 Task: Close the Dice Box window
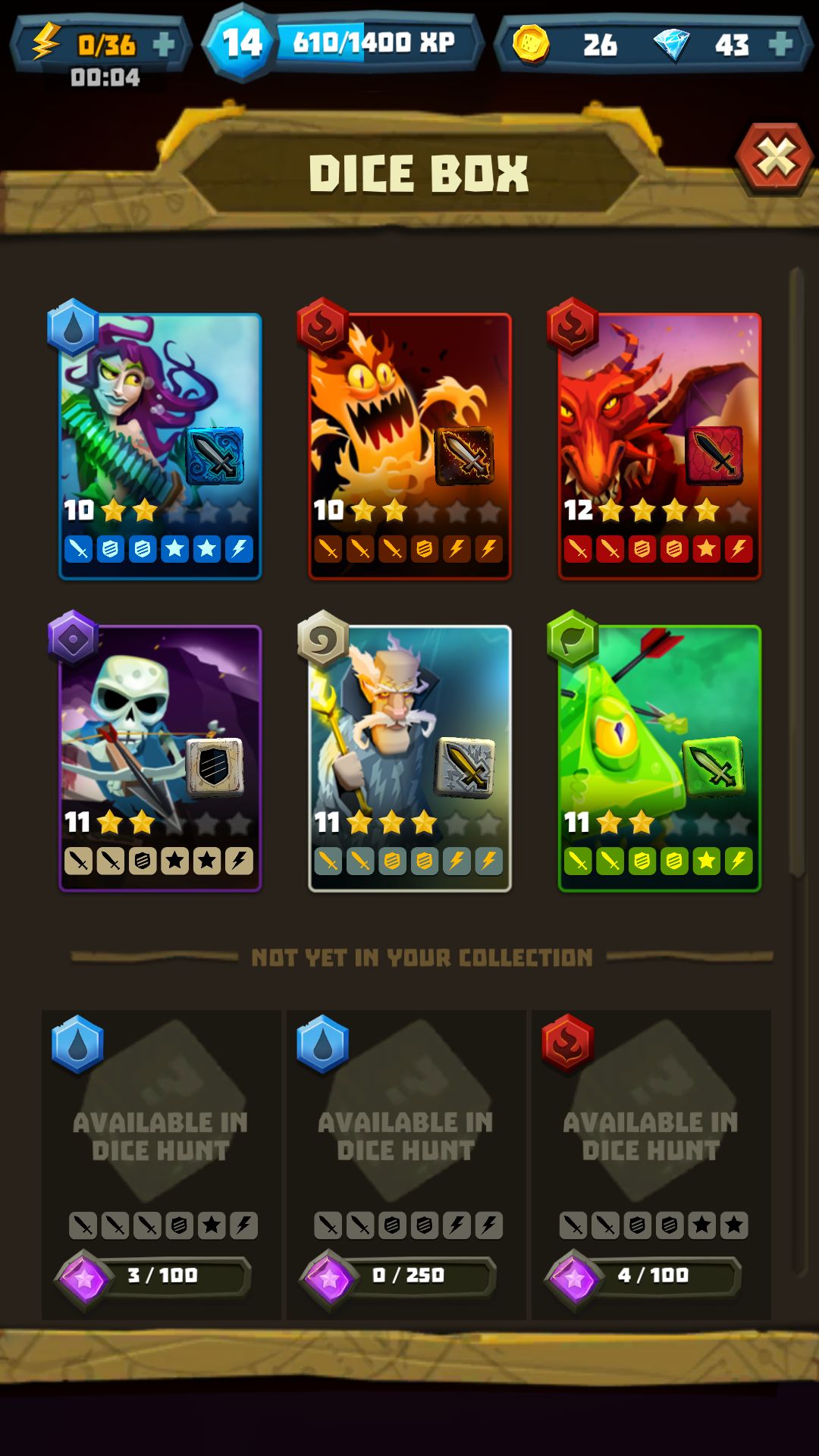click(x=774, y=158)
